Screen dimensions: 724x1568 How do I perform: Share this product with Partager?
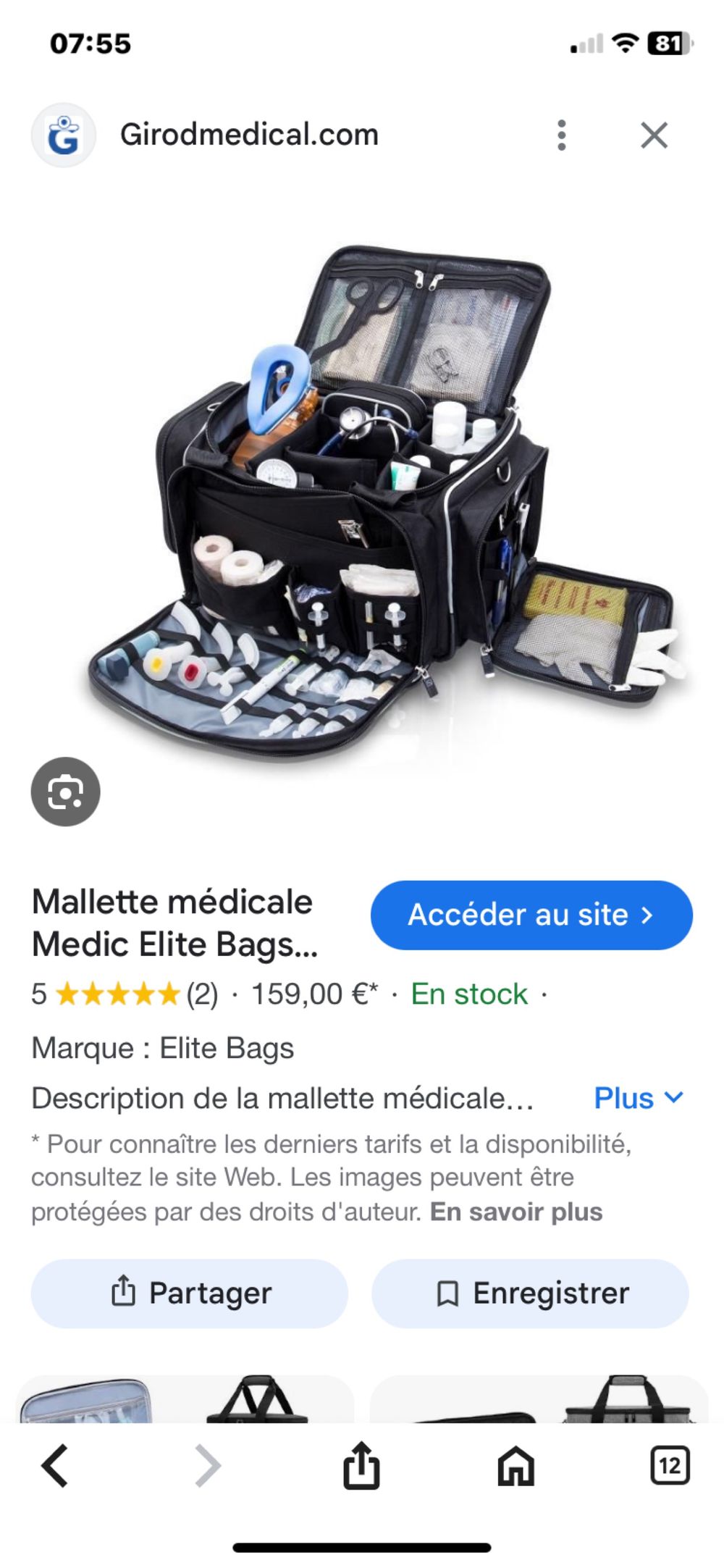tap(190, 1293)
